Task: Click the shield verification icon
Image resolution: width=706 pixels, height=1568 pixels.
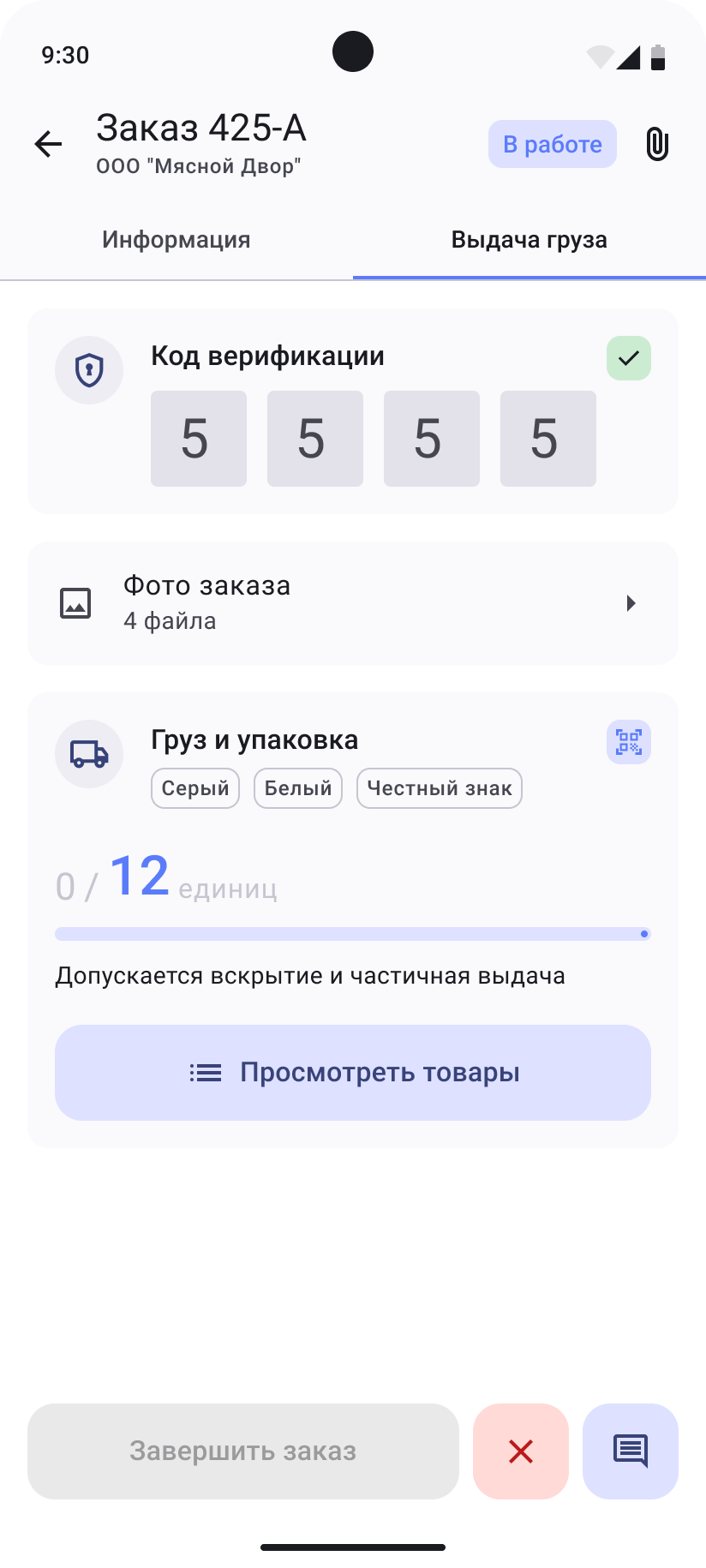Action: (89, 370)
